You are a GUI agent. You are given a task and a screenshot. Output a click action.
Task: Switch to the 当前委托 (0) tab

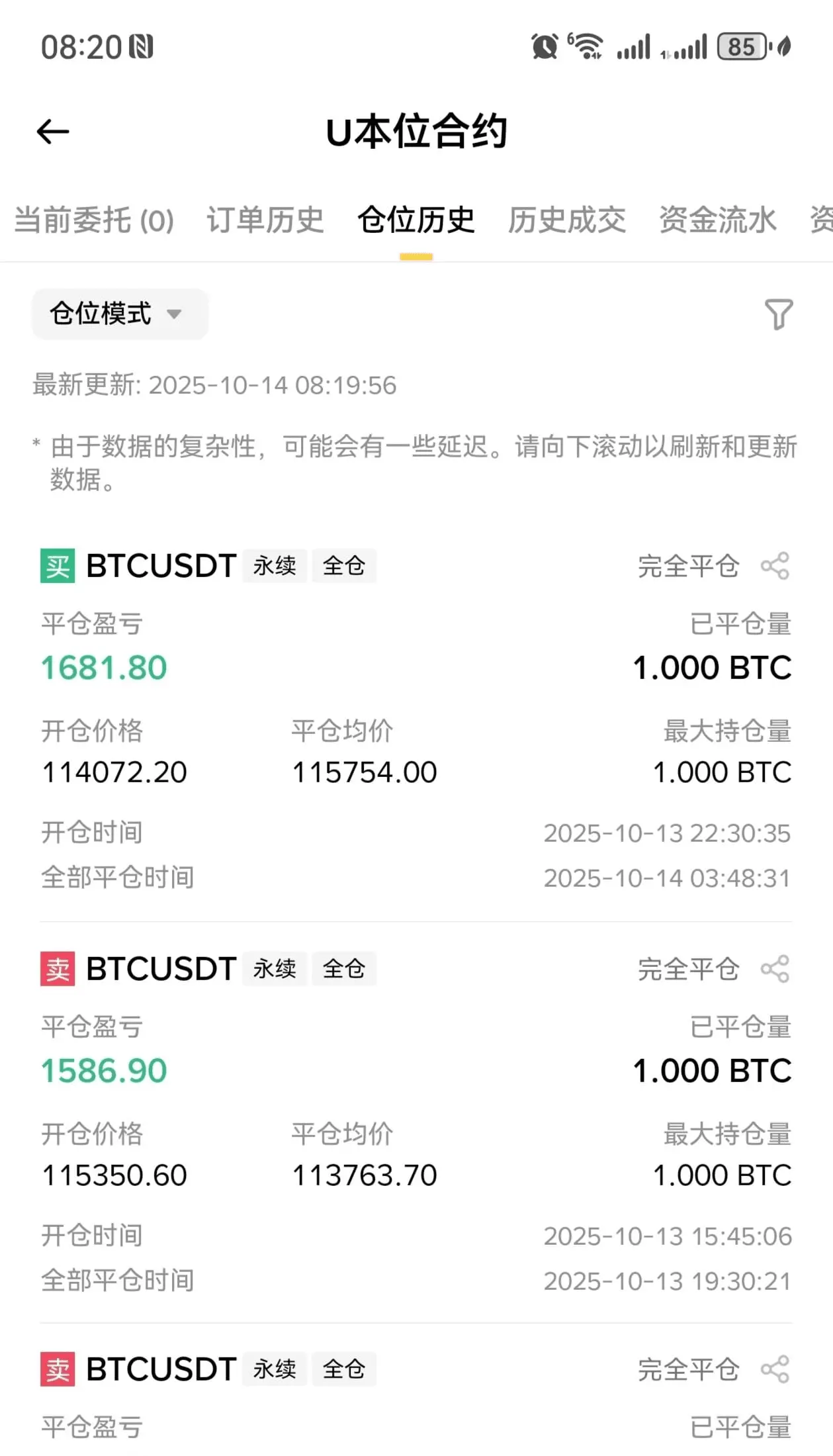[x=94, y=220]
